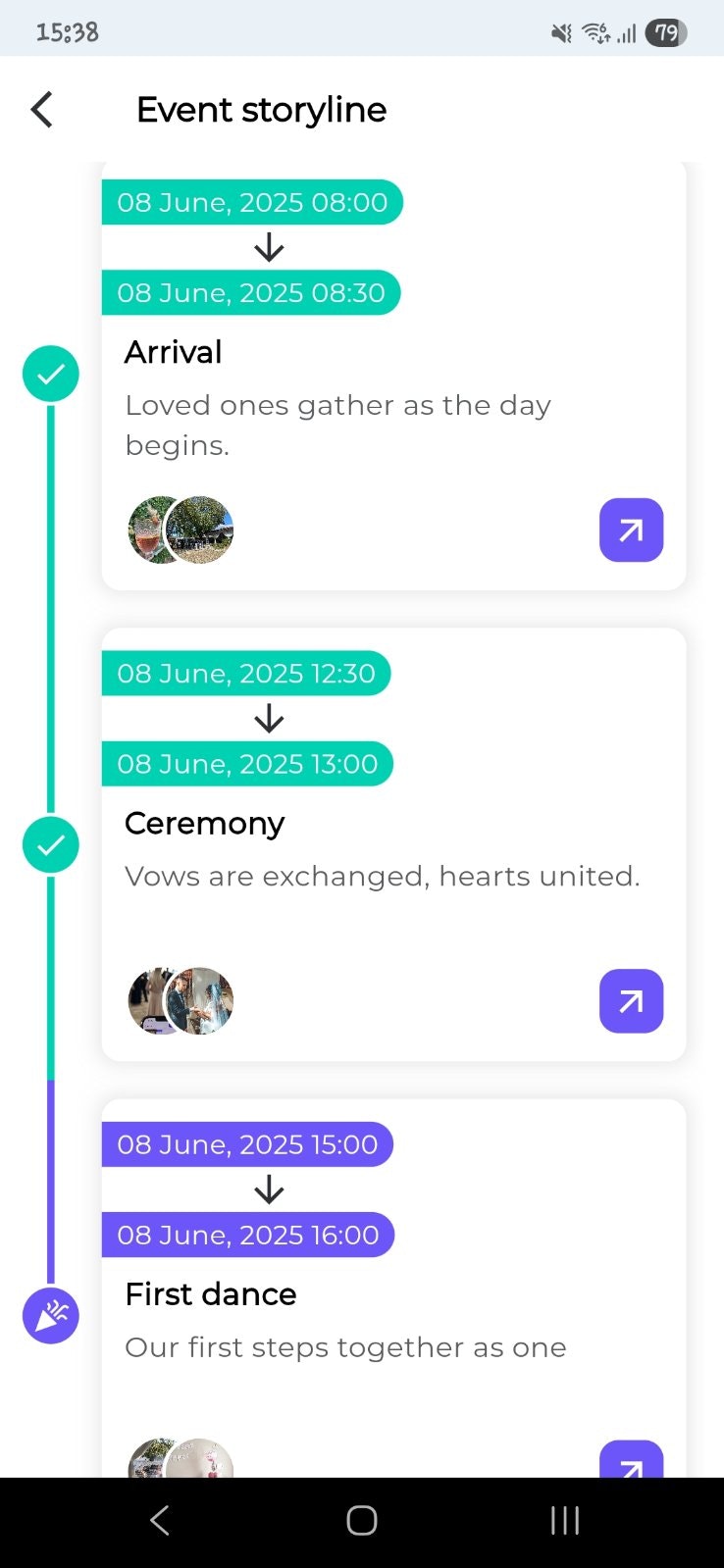Open the First dance arrow button

pos(631,1460)
